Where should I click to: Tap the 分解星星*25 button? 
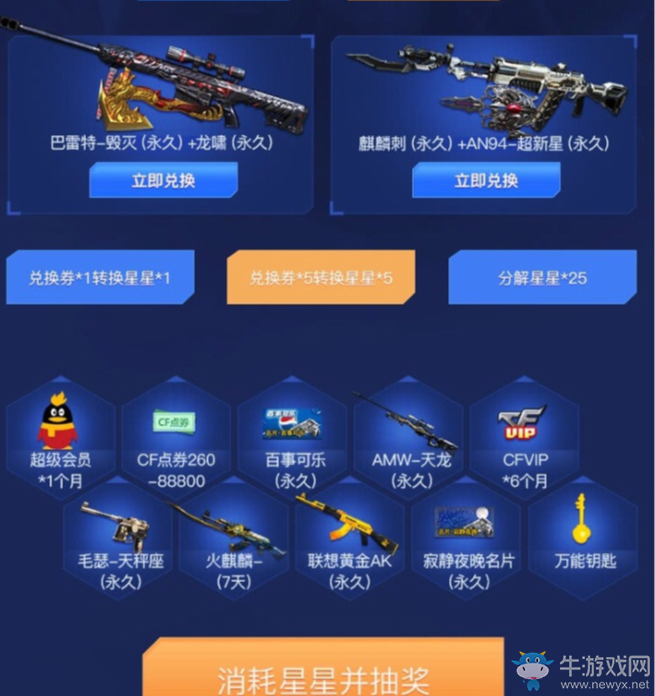tap(542, 277)
